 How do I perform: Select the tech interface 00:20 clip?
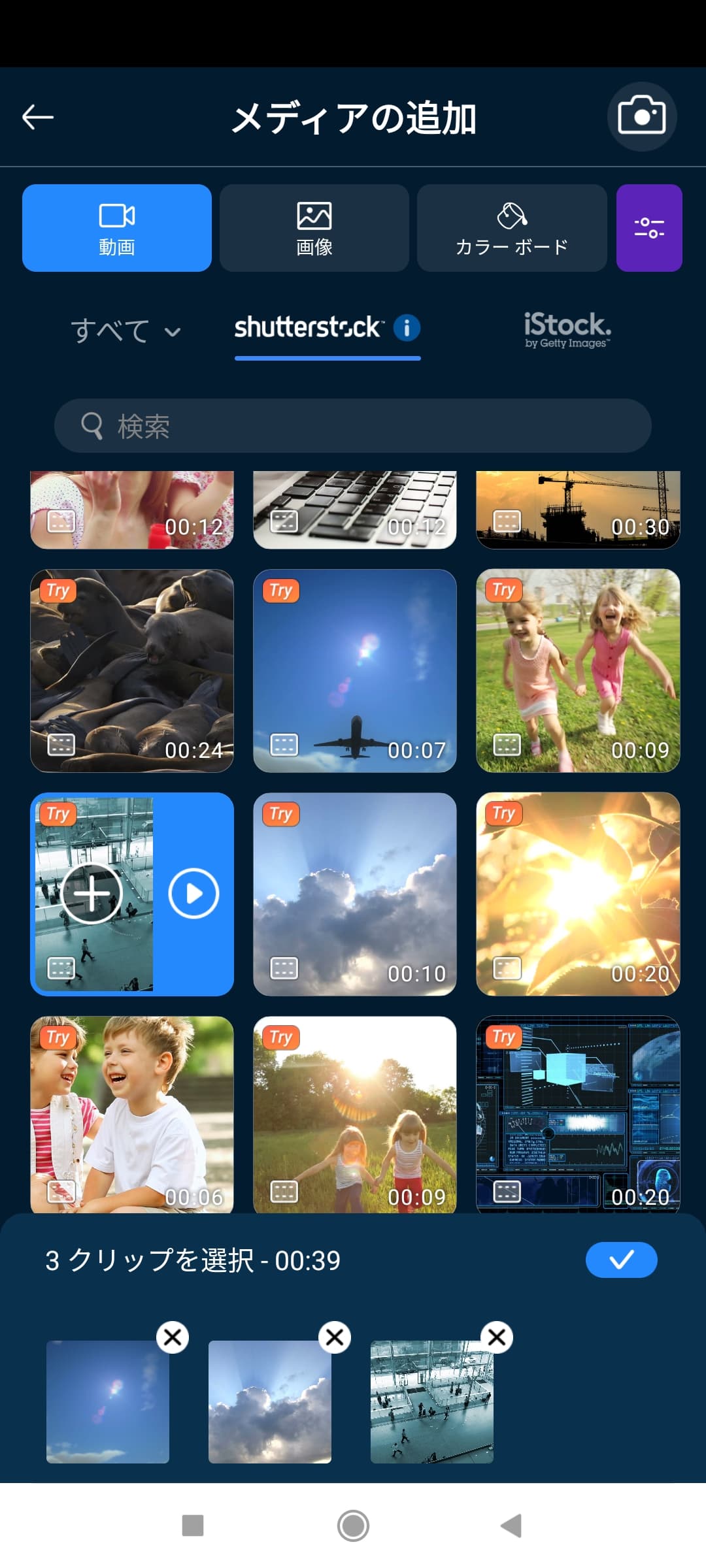point(578,1114)
